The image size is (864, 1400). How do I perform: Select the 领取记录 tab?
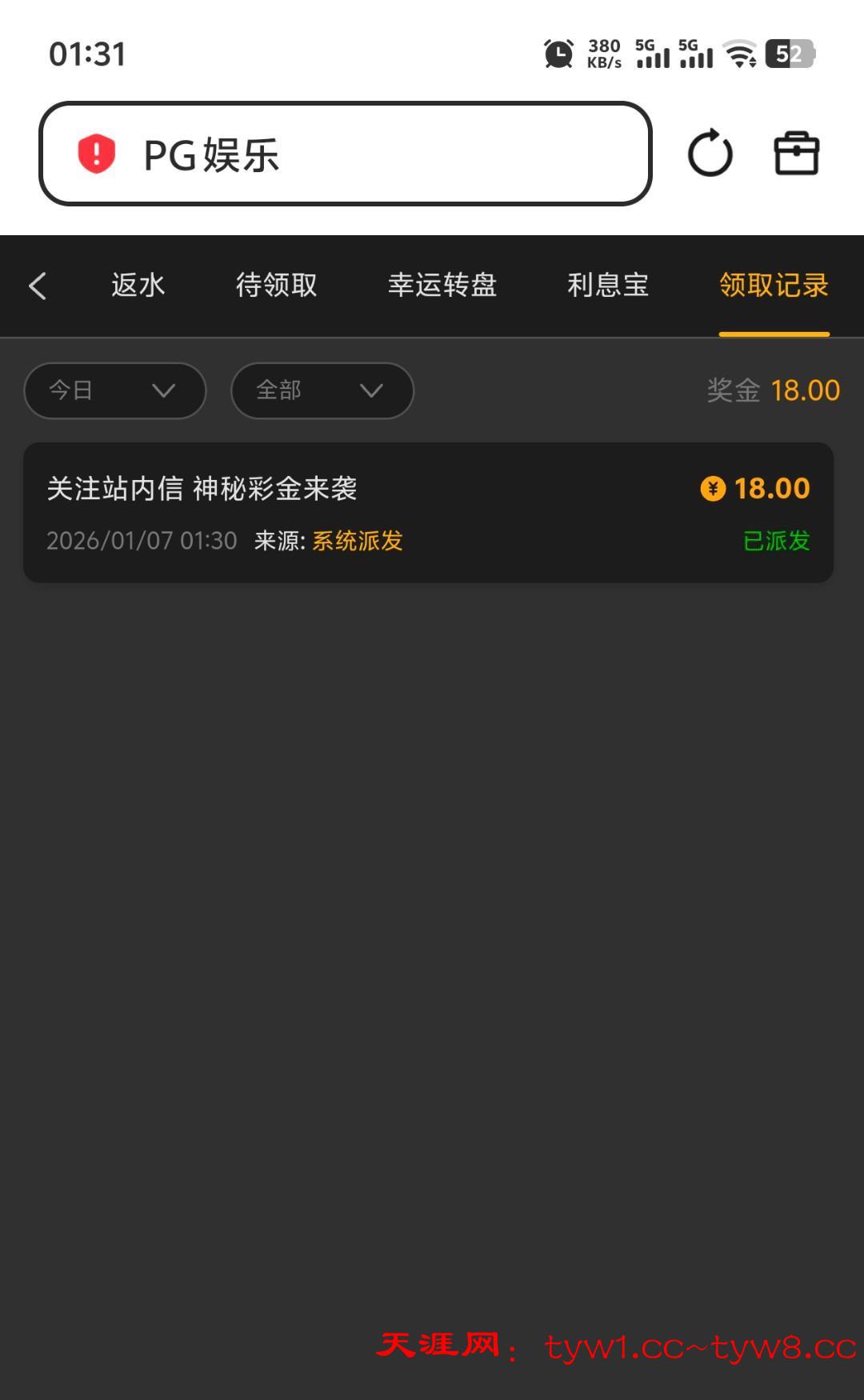pos(774,286)
